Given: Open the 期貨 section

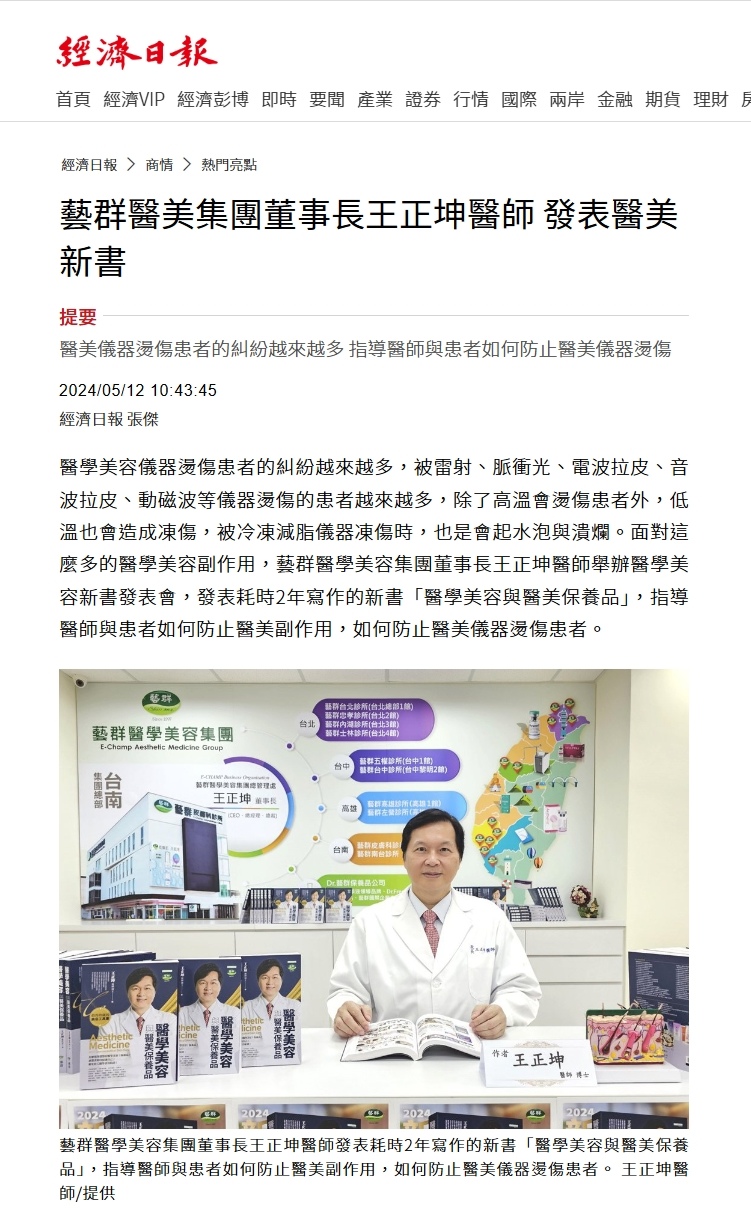Looking at the screenshot, I should pyautogui.click(x=663, y=99).
